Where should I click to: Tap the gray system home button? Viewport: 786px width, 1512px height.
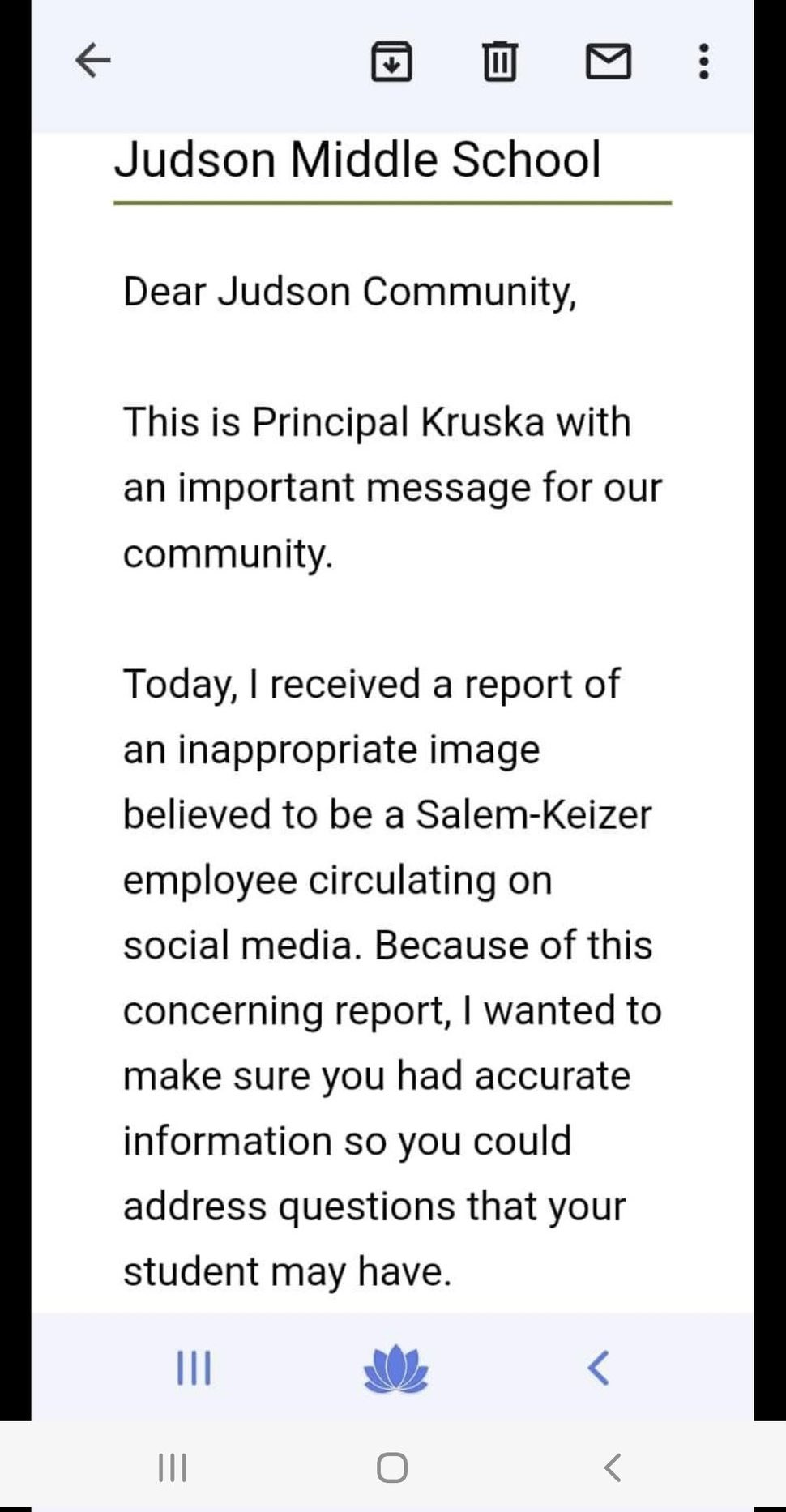[x=392, y=1467]
